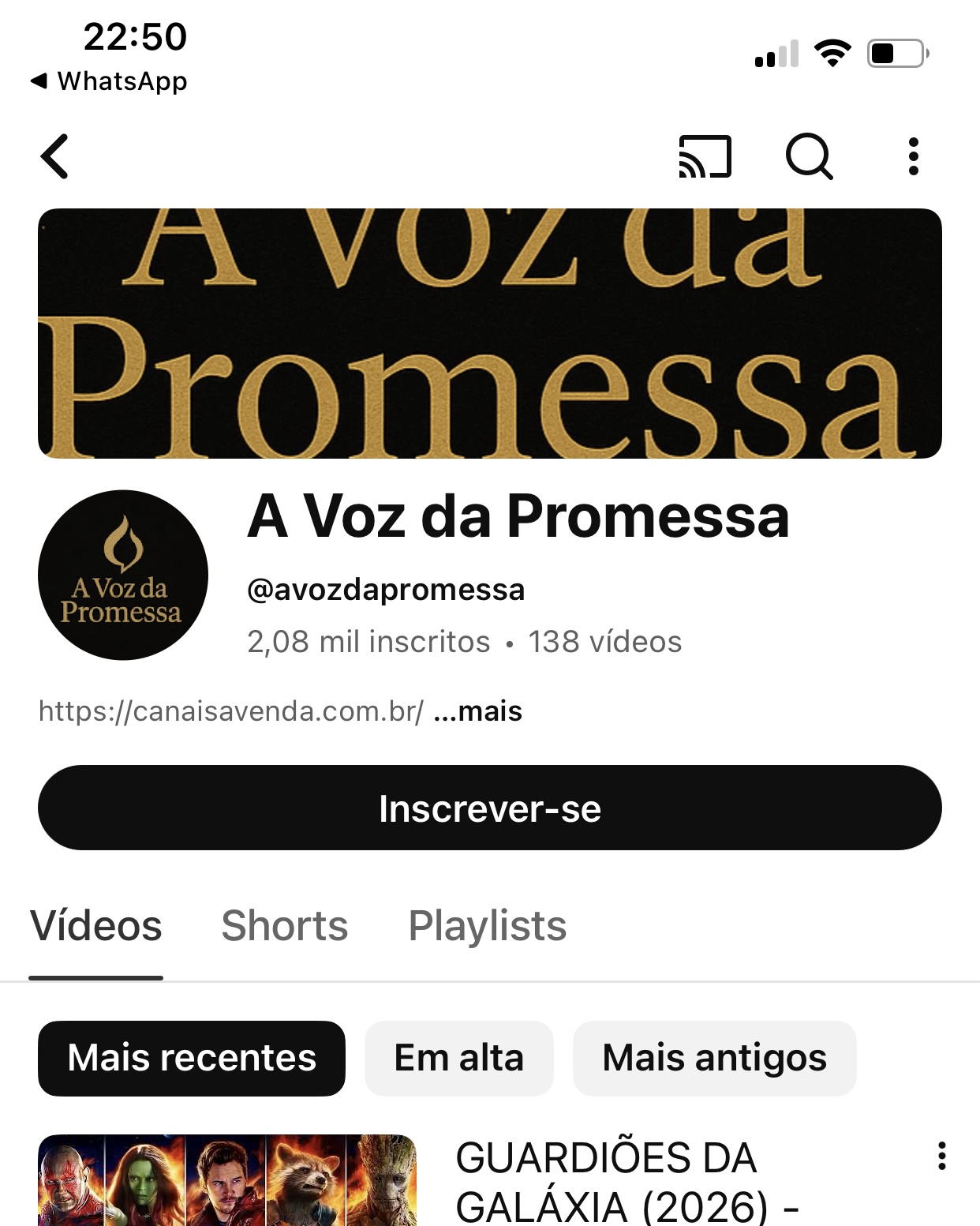980x1226 pixels.
Task: Sort videos by Mais antigos
Action: (x=714, y=1058)
